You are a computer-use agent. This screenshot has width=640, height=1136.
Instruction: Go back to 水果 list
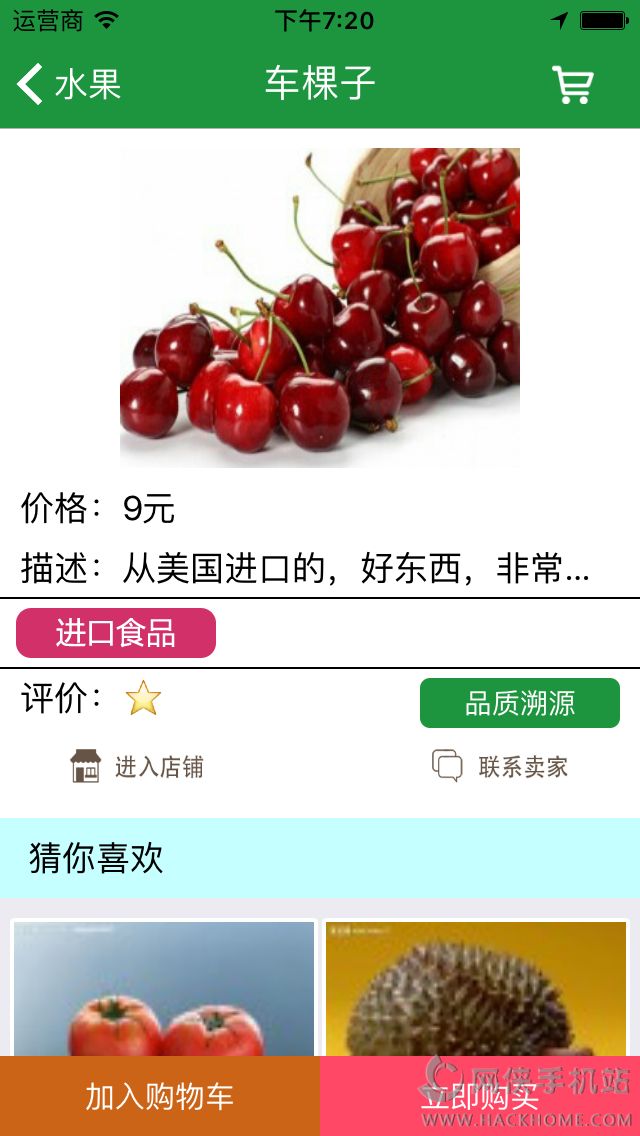68,84
